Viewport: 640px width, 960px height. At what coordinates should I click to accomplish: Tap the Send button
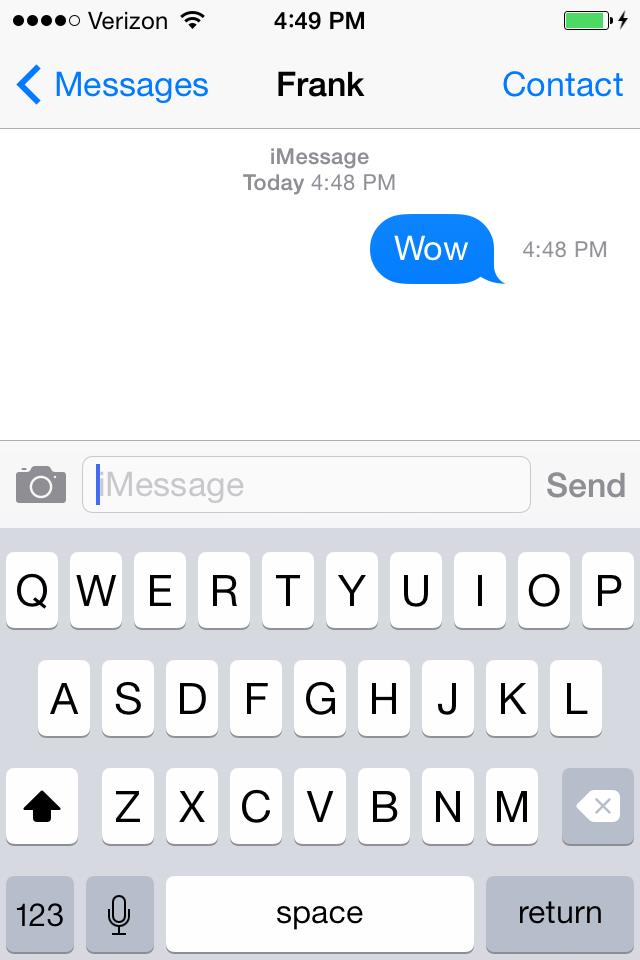pos(585,485)
